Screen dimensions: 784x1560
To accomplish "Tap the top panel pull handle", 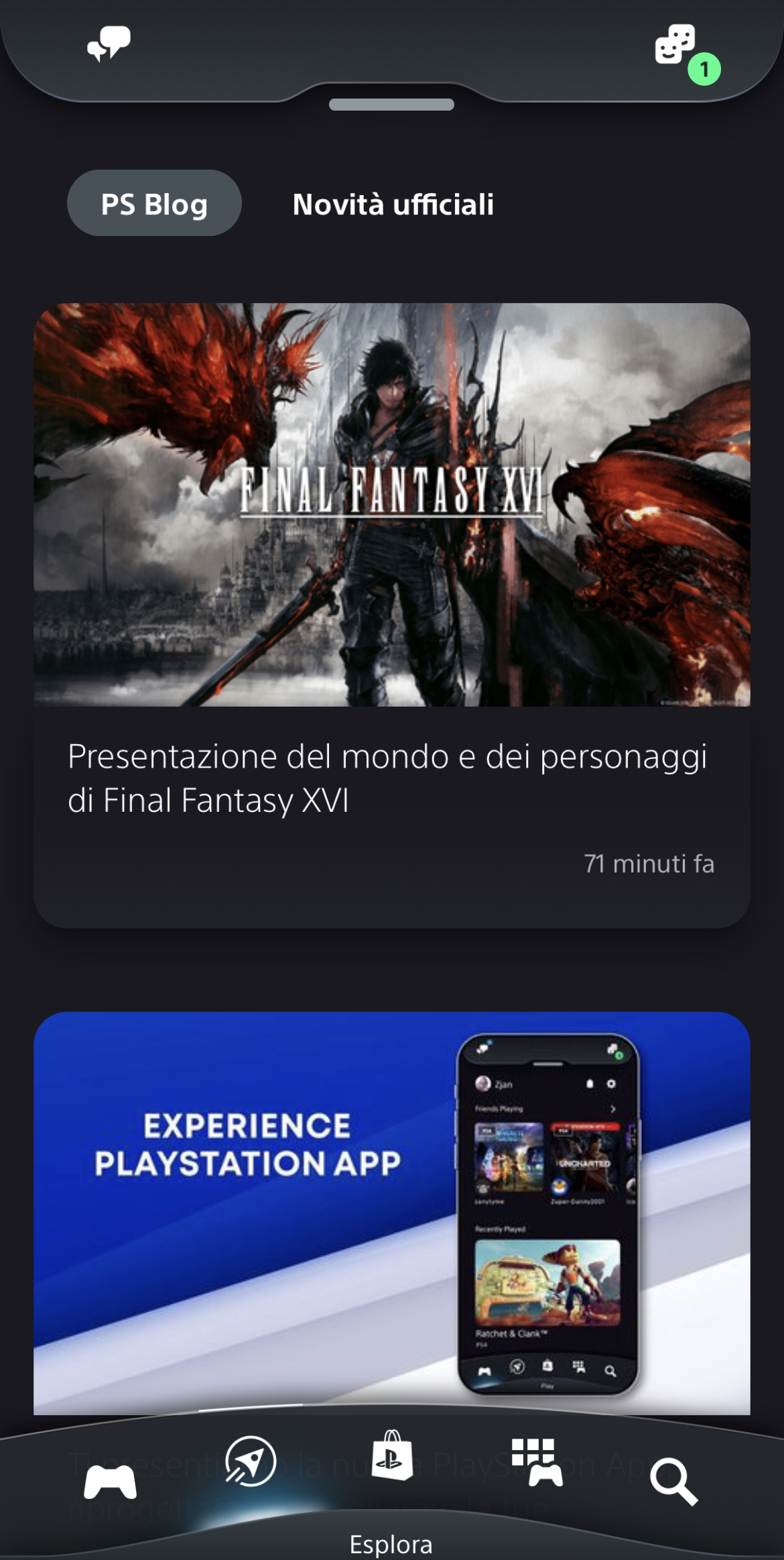I will coord(391,105).
